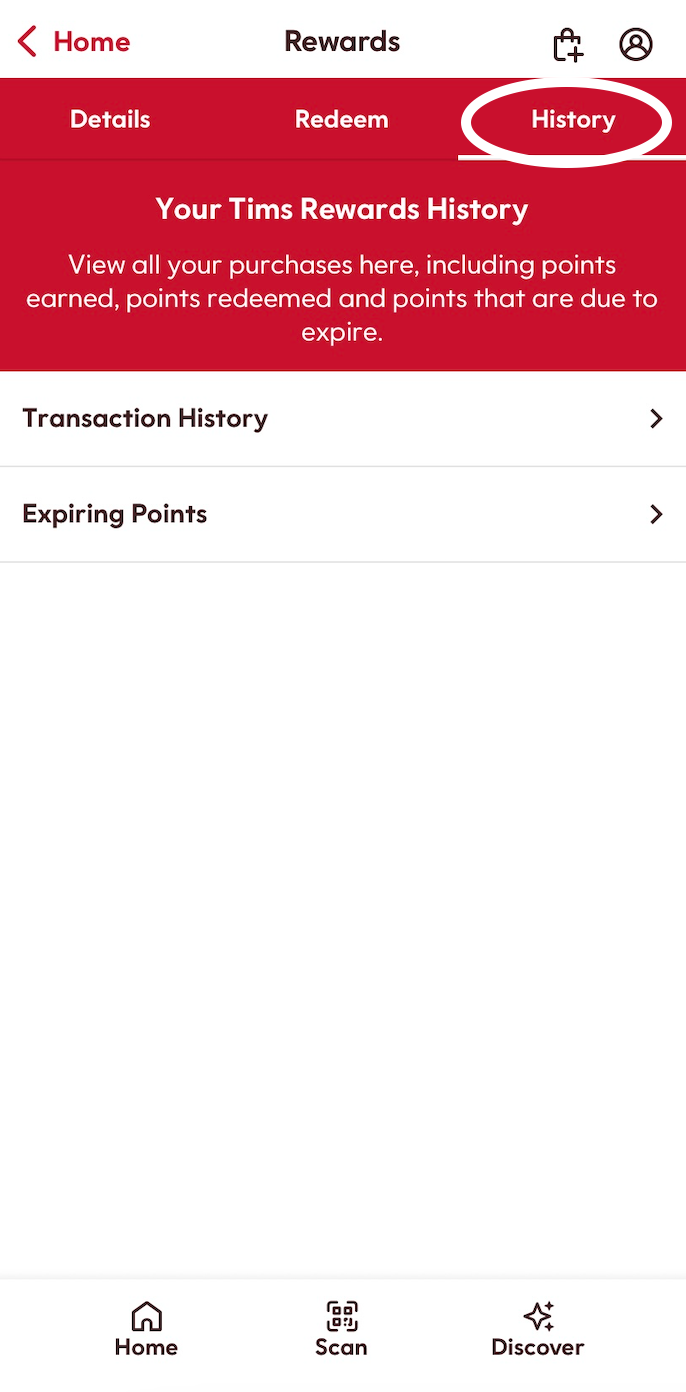Switch to the Details tab
The width and height of the screenshot is (686, 1392).
click(110, 120)
